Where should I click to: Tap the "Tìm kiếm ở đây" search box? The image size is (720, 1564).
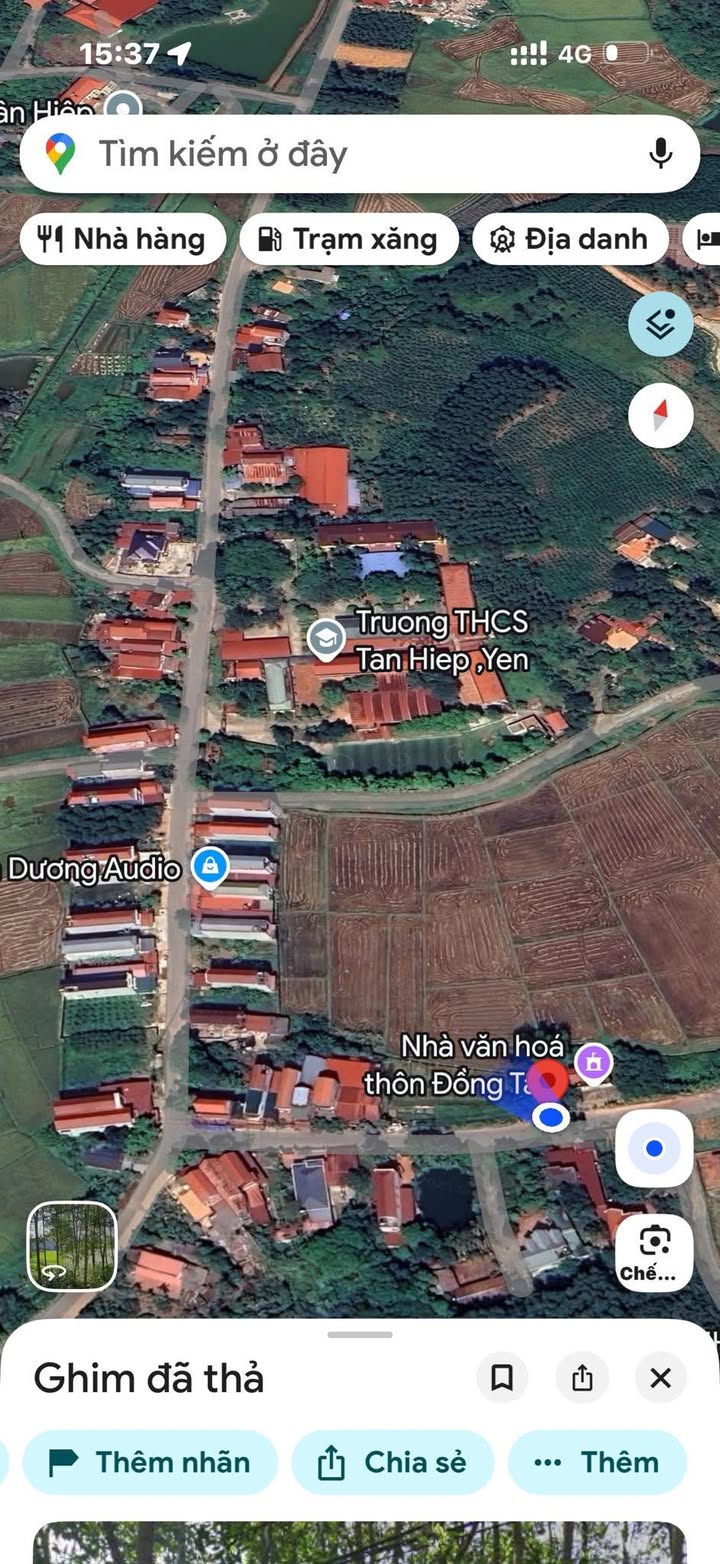click(x=340, y=154)
